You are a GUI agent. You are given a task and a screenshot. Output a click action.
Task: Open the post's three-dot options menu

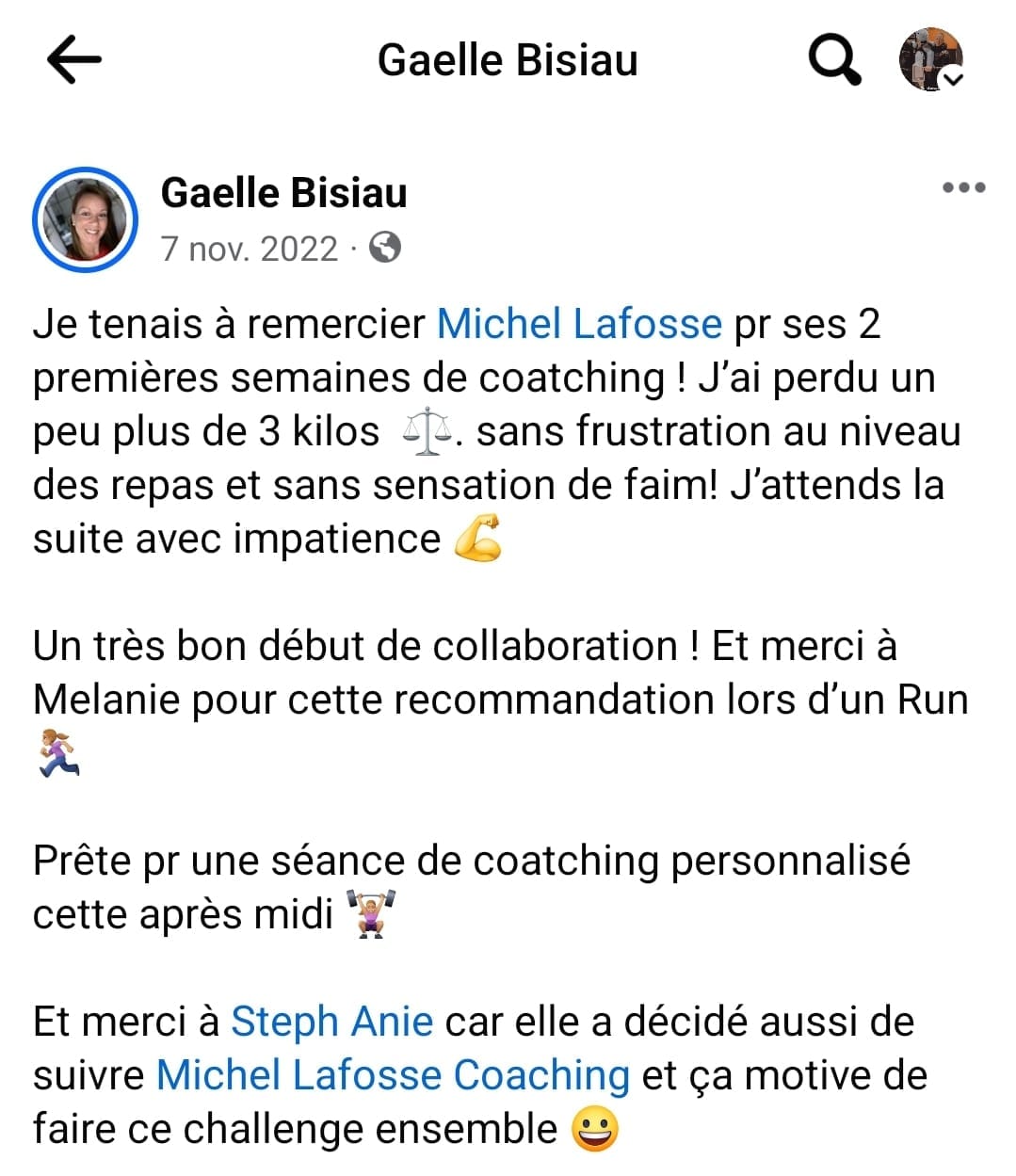963,188
